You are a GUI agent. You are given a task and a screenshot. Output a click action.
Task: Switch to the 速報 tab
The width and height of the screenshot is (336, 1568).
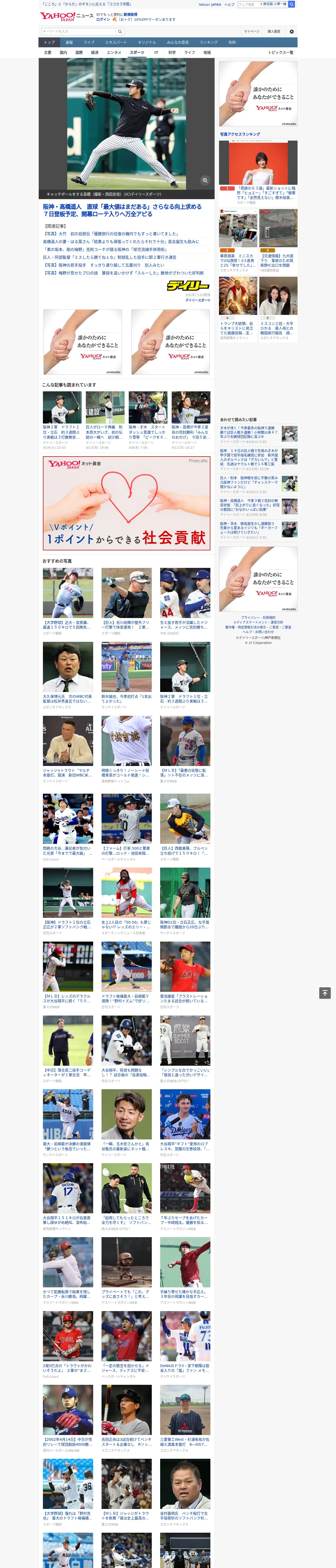[69, 43]
